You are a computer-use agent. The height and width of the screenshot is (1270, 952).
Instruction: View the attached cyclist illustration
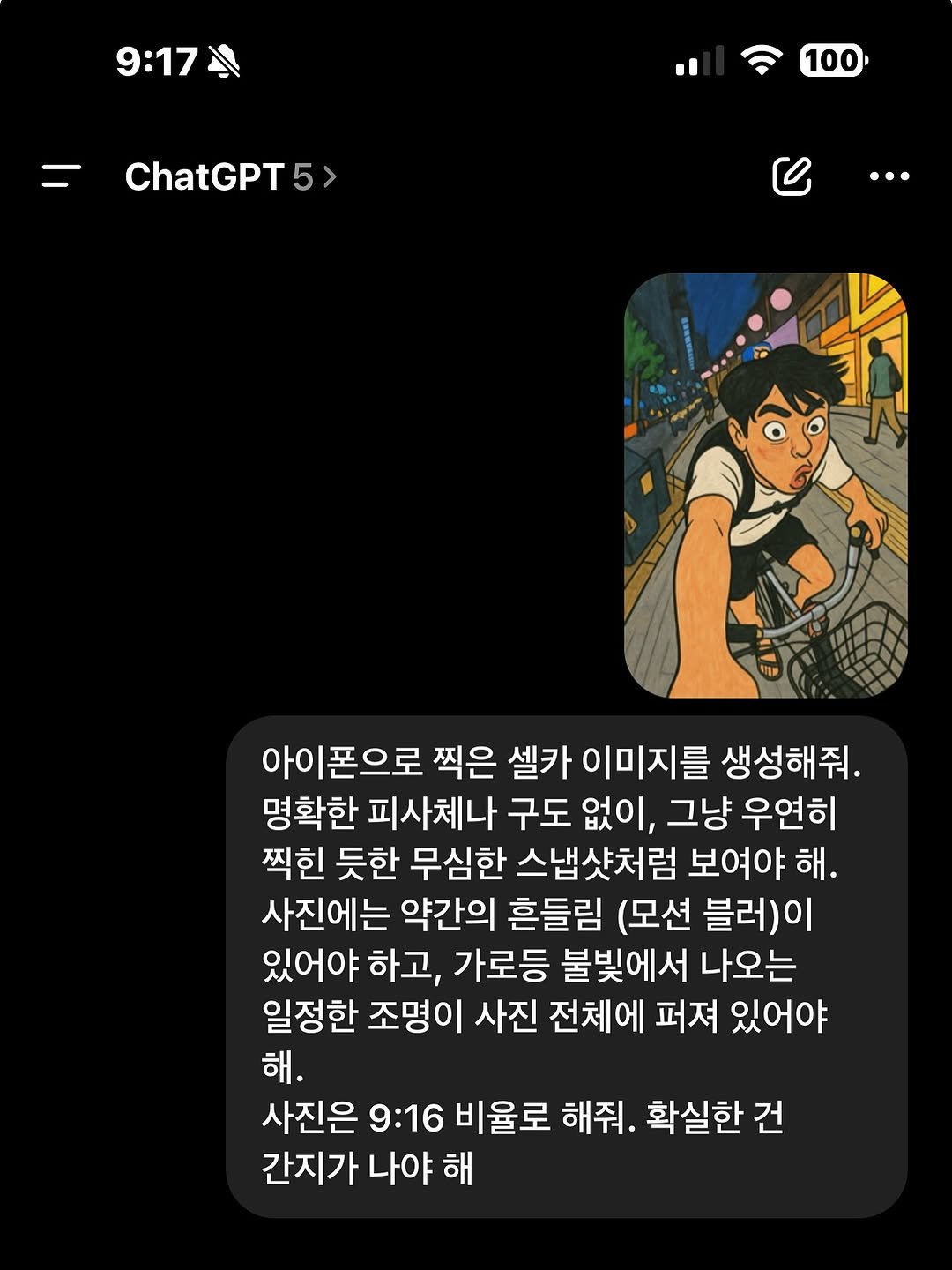click(765, 486)
